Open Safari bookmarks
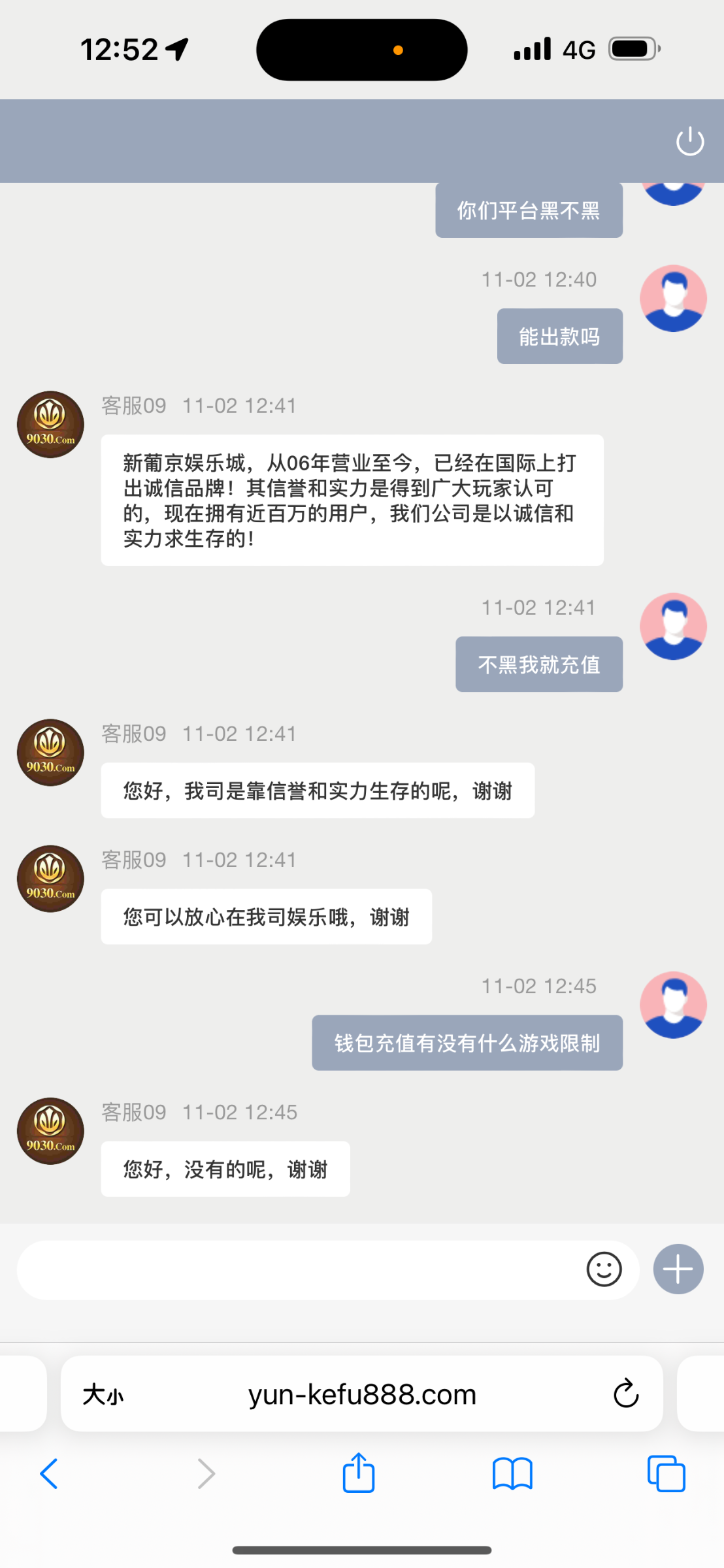This screenshot has width=724, height=1568. tap(512, 1474)
